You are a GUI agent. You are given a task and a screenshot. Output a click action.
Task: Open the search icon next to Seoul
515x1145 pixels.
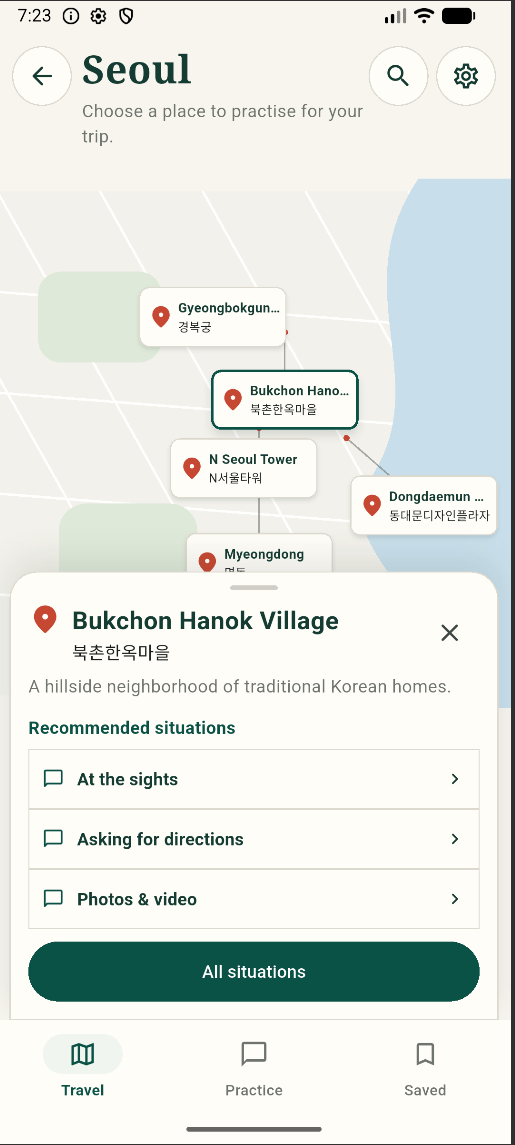(398, 76)
